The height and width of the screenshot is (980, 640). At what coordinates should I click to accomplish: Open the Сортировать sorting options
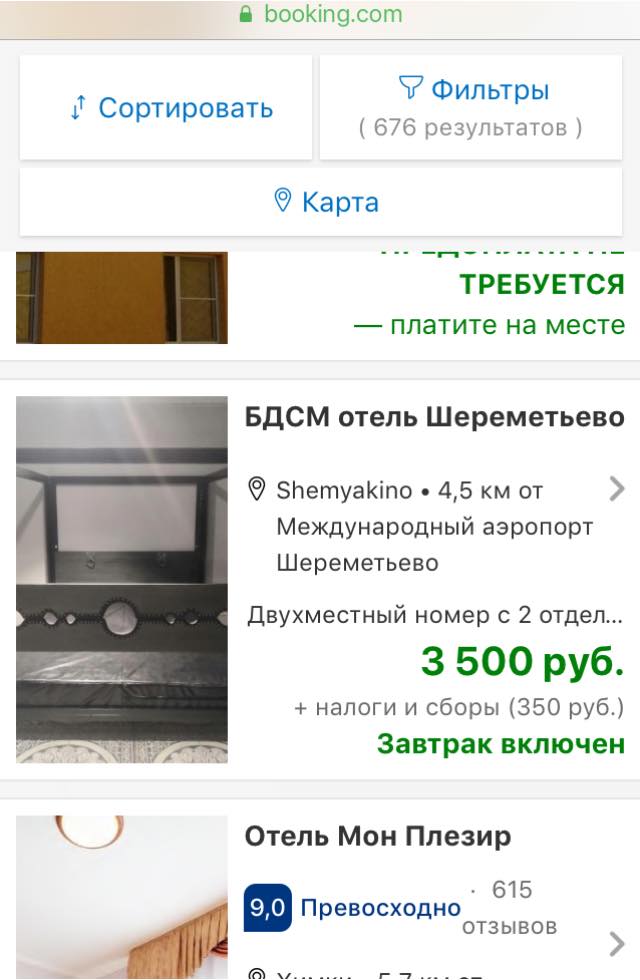166,108
